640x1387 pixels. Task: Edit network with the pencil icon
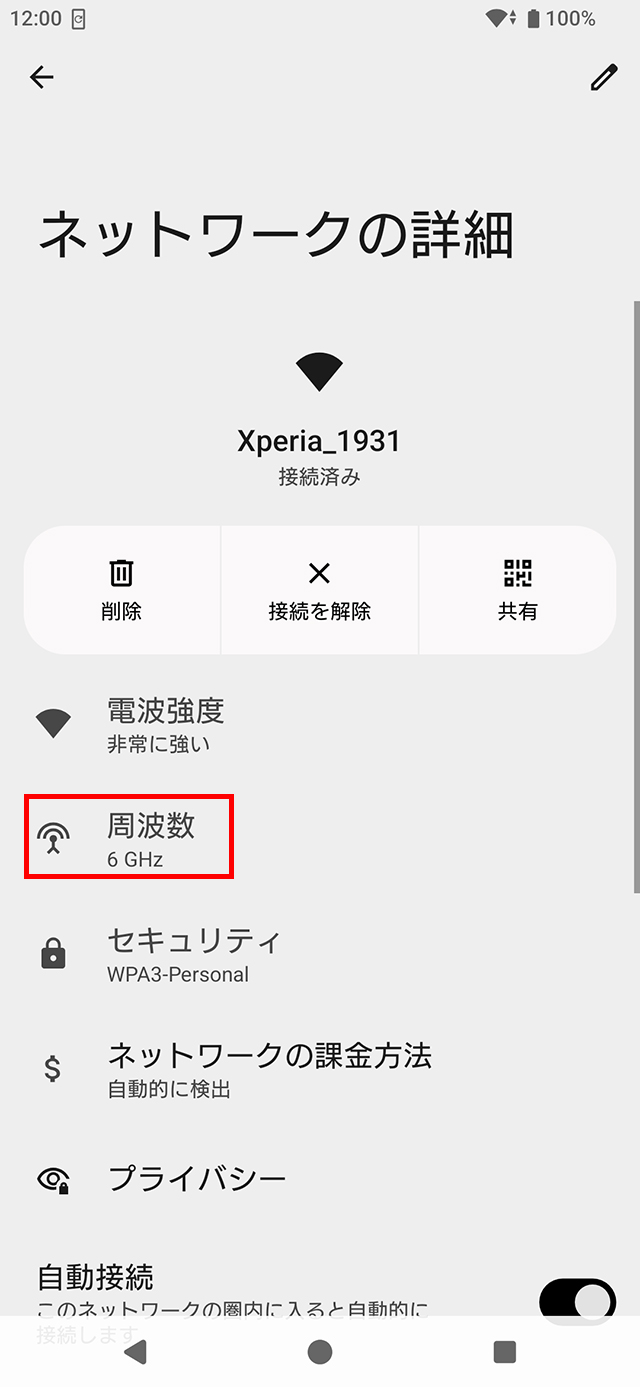click(x=603, y=77)
